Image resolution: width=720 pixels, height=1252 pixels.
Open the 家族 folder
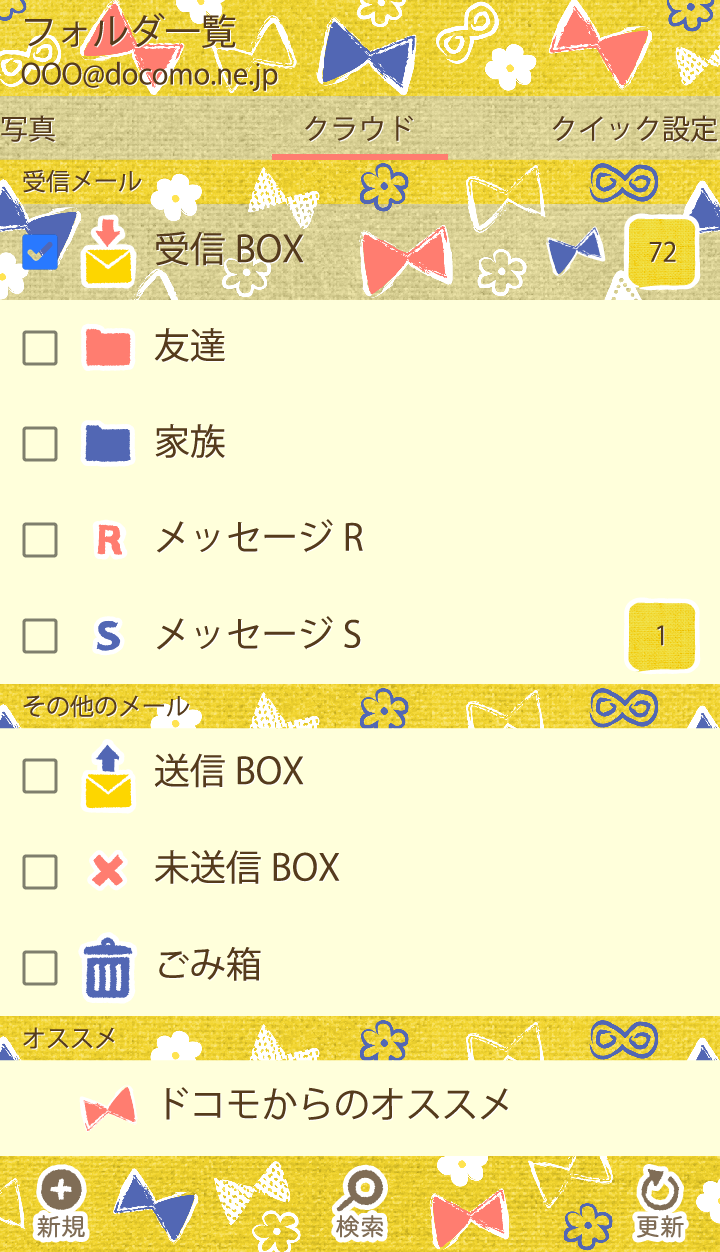[x=190, y=443]
